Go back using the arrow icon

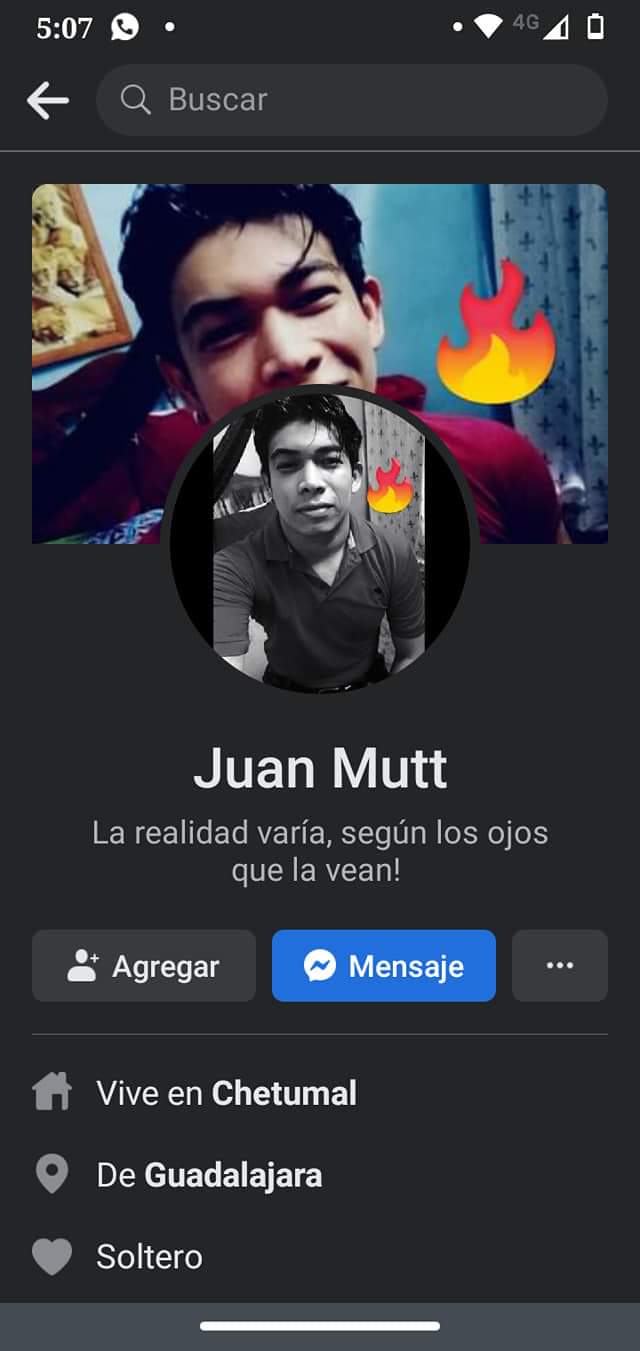click(x=48, y=100)
